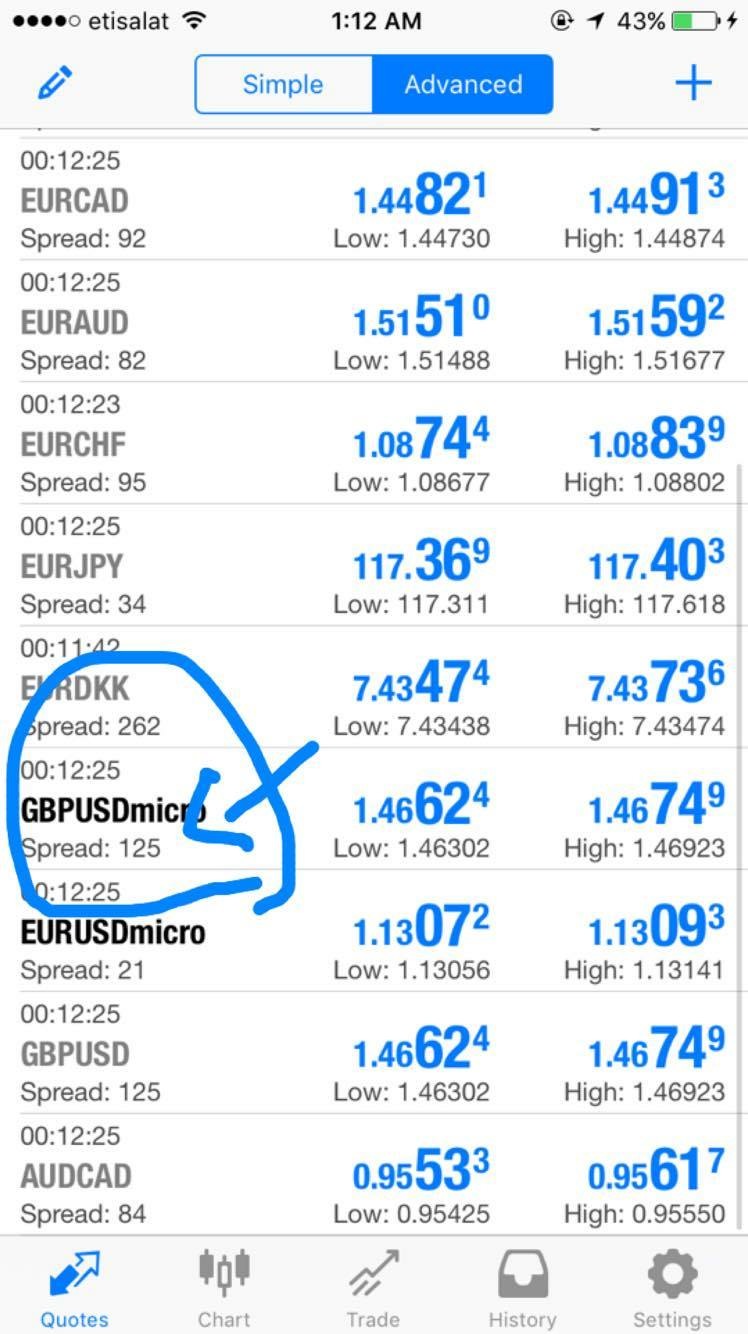Open the EURCAD quote row
Viewport: 748px width, 1334px height.
(x=374, y=200)
